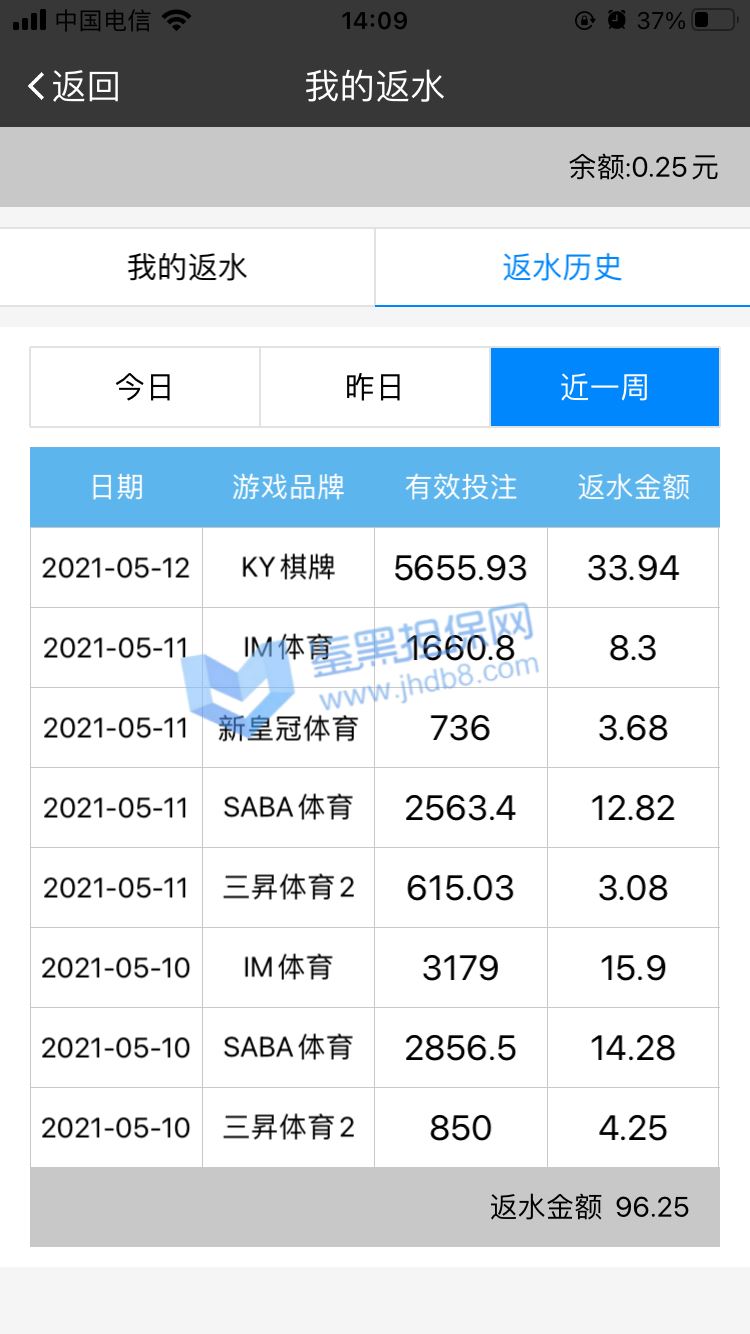This screenshot has width=750, height=1334.
Task: Select the 返水历史 tab
Action: [x=562, y=267]
